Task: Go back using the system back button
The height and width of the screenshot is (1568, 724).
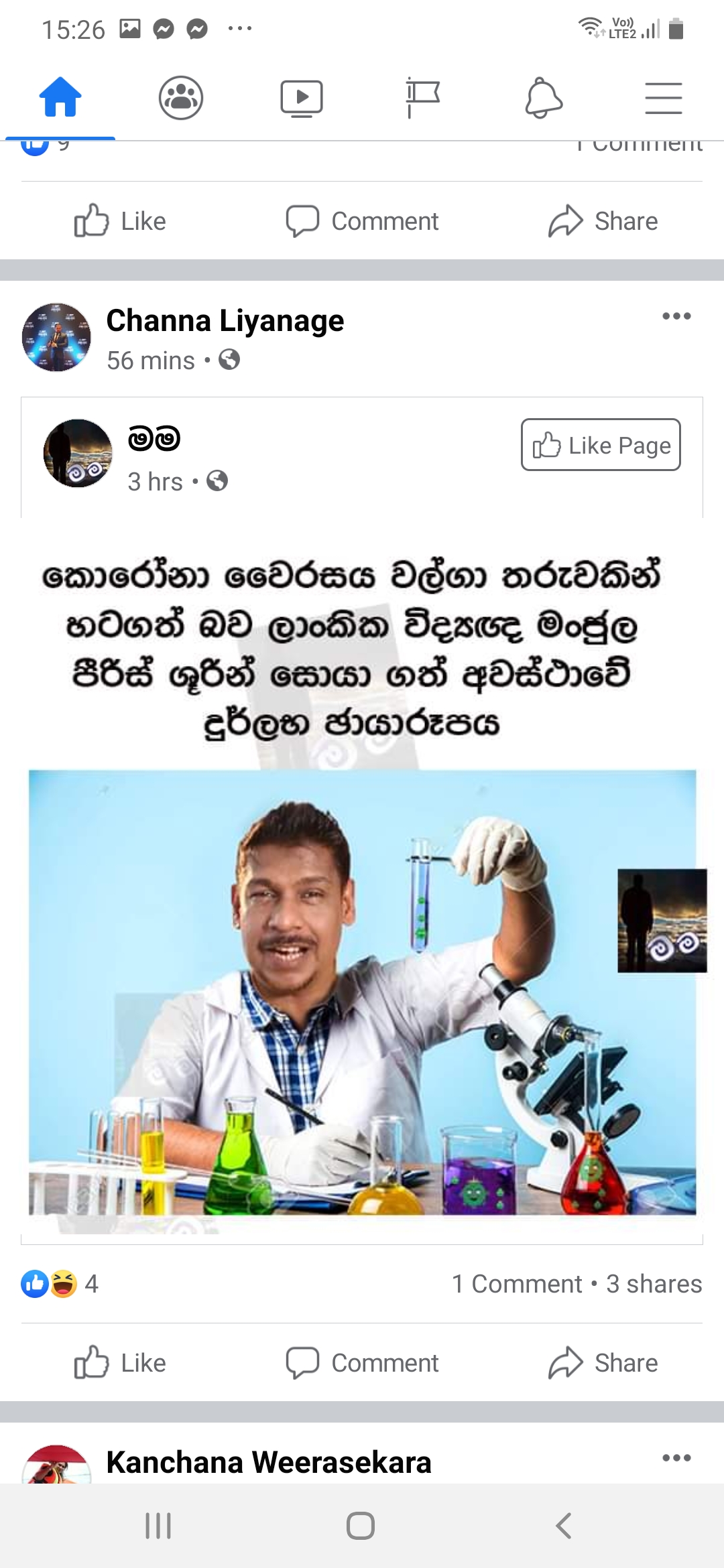Action: (x=563, y=1526)
